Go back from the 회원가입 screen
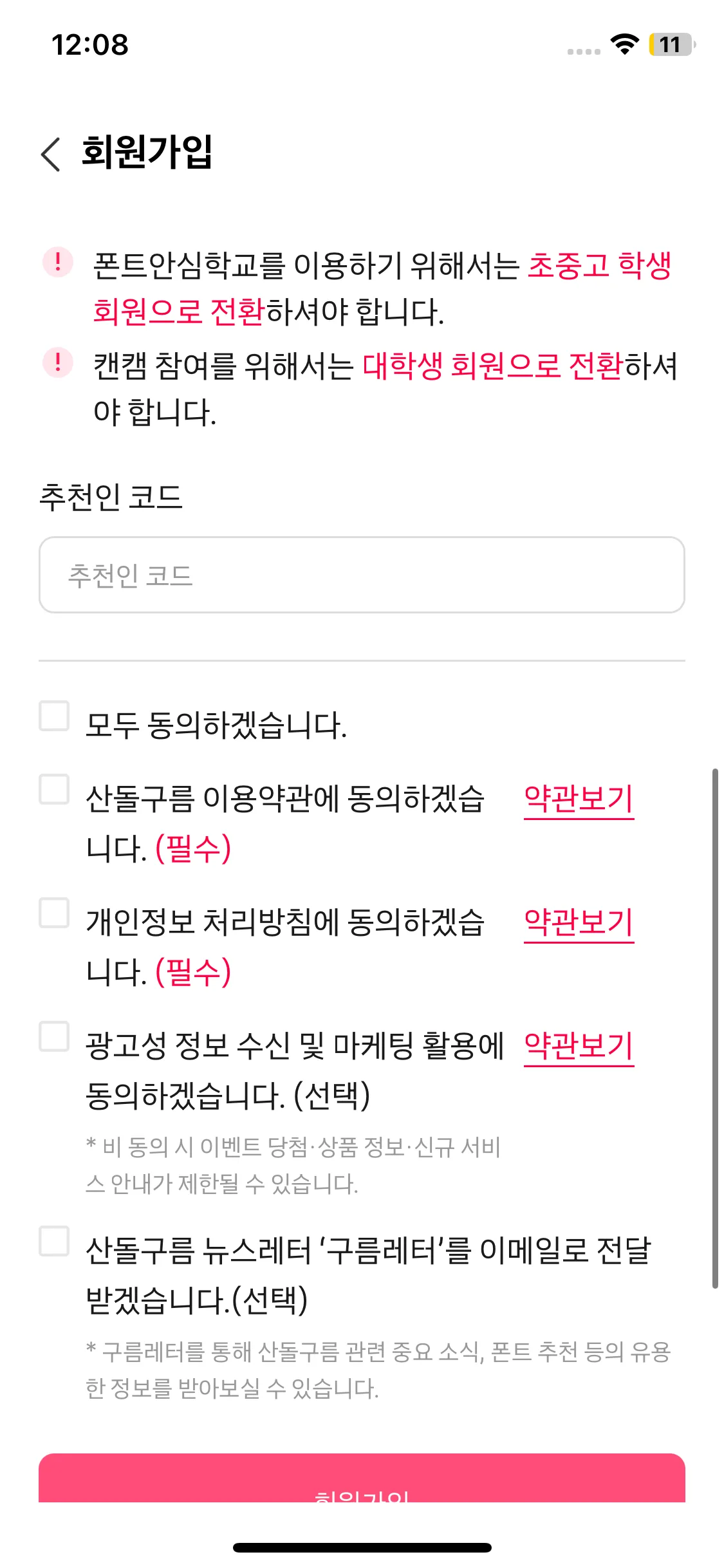Screen dimensions: 724x1568 [51, 154]
